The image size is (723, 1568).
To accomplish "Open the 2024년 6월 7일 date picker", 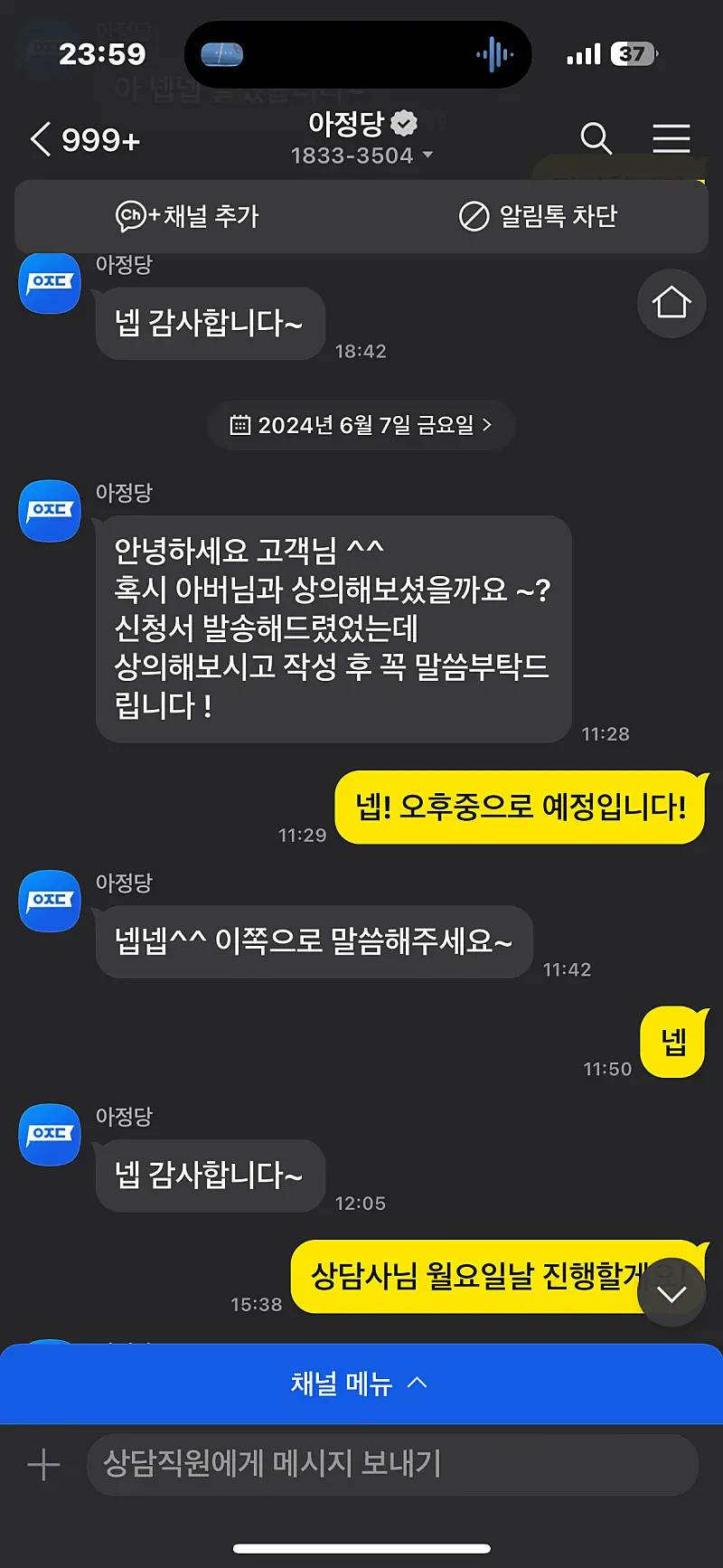I will pos(361,425).
